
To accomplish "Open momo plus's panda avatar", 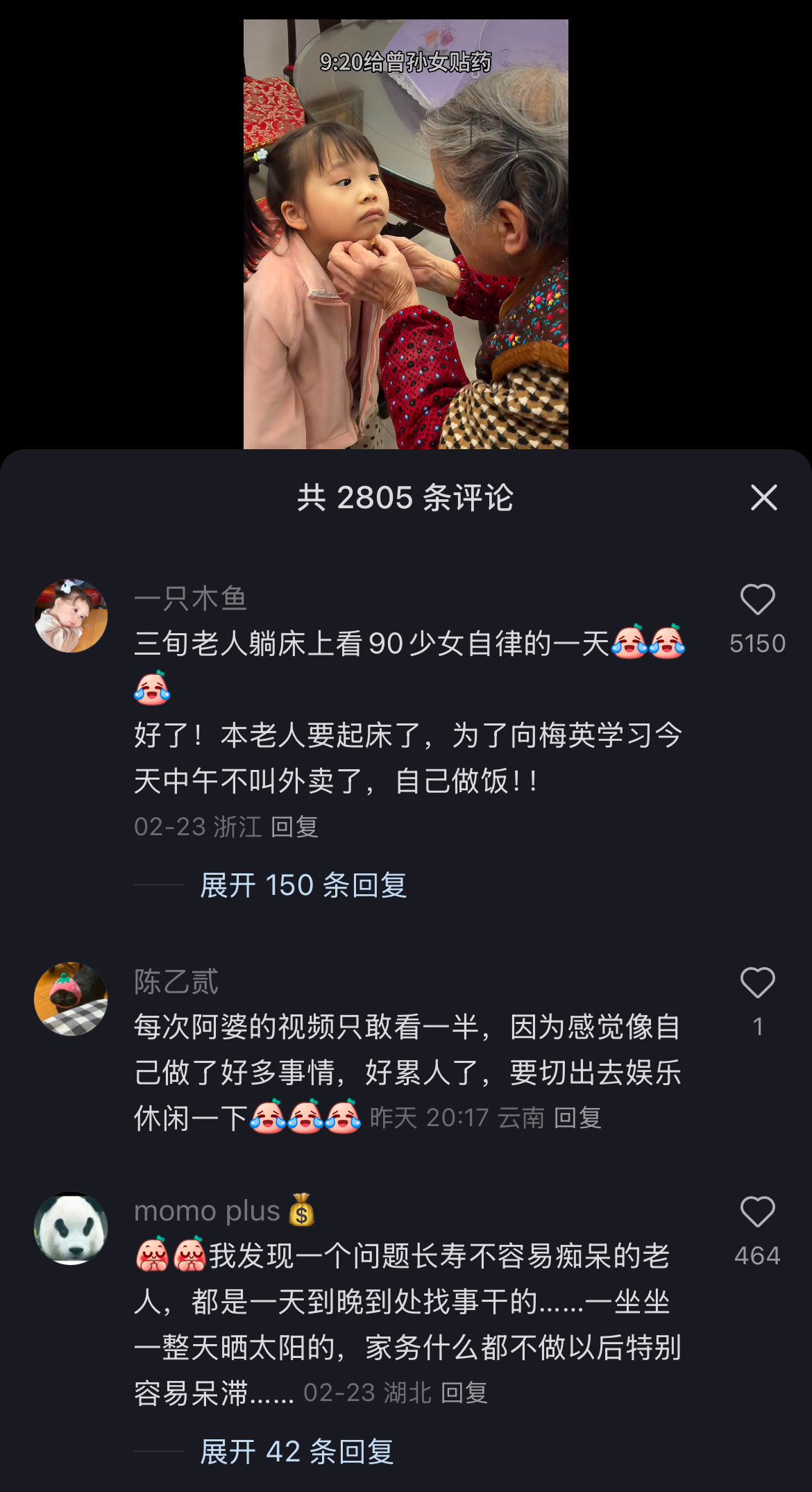I will pos(71,1228).
